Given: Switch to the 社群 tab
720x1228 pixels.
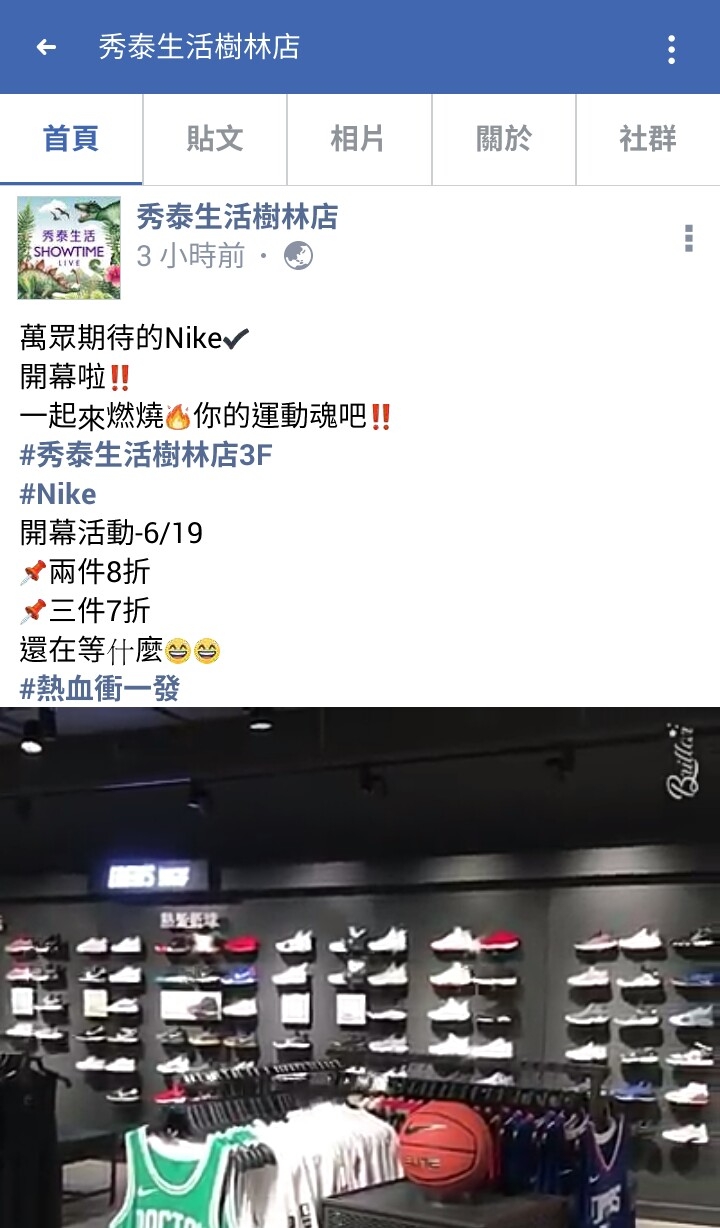Looking at the screenshot, I should click(x=648, y=140).
